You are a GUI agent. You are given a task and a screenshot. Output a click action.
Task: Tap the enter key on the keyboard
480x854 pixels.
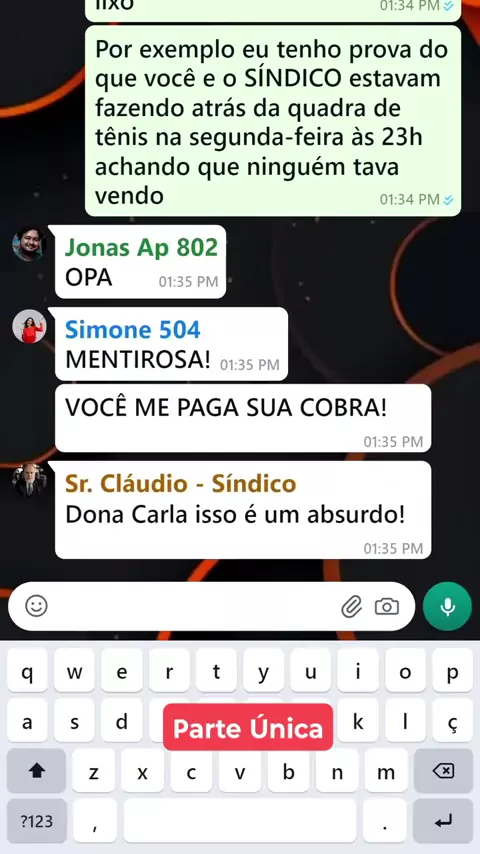tap(443, 821)
